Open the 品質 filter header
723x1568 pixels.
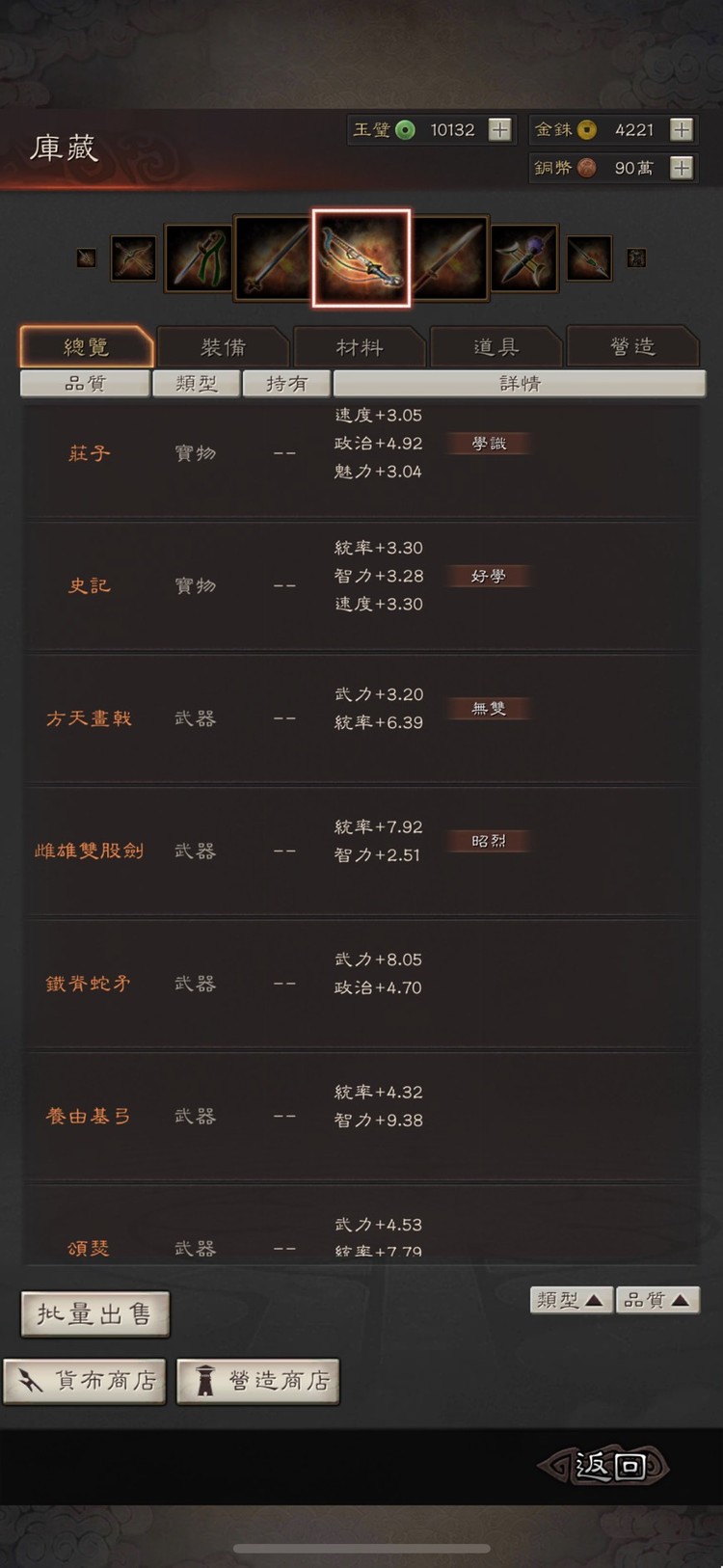(85, 383)
